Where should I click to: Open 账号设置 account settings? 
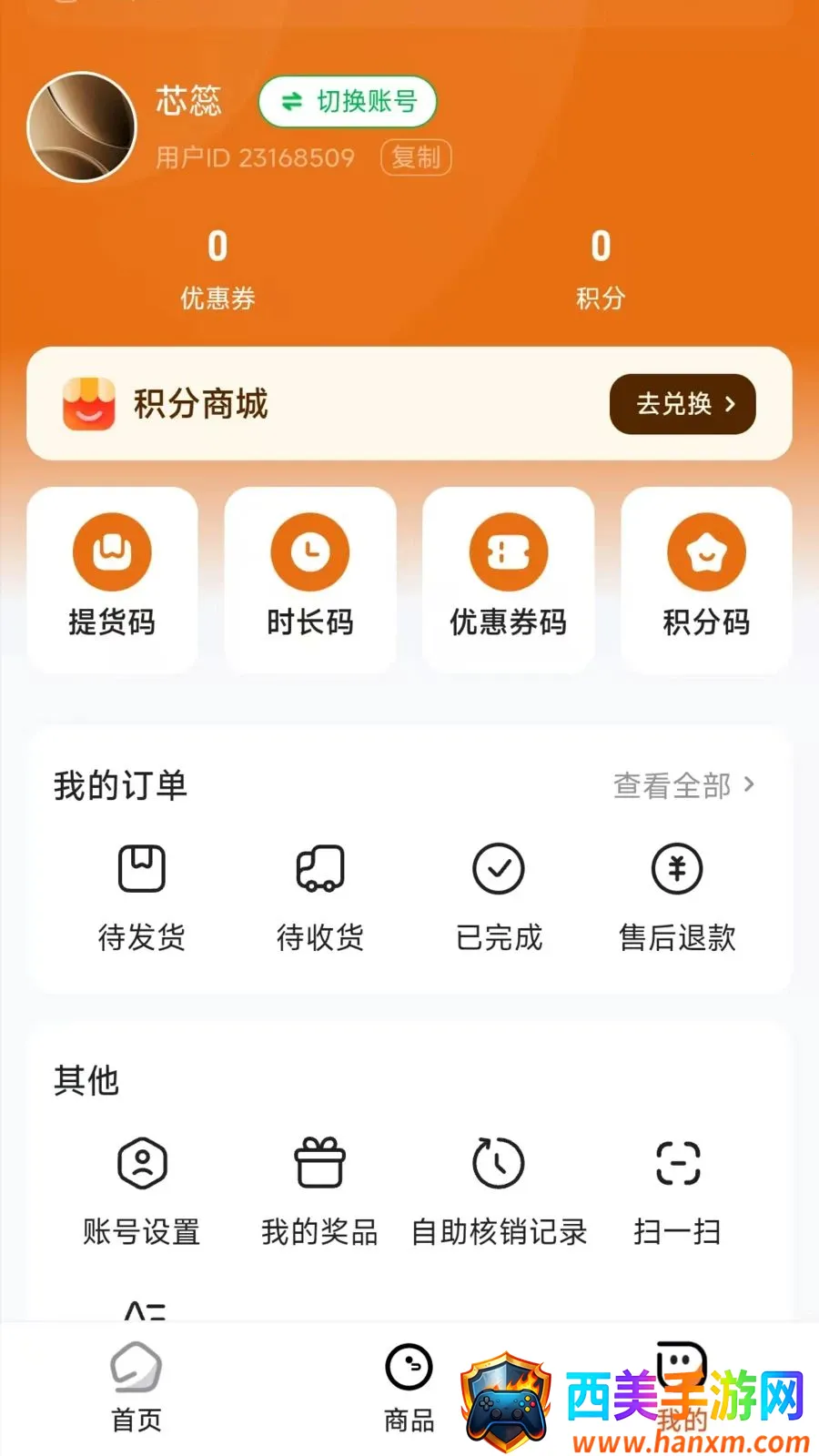coord(142,1192)
